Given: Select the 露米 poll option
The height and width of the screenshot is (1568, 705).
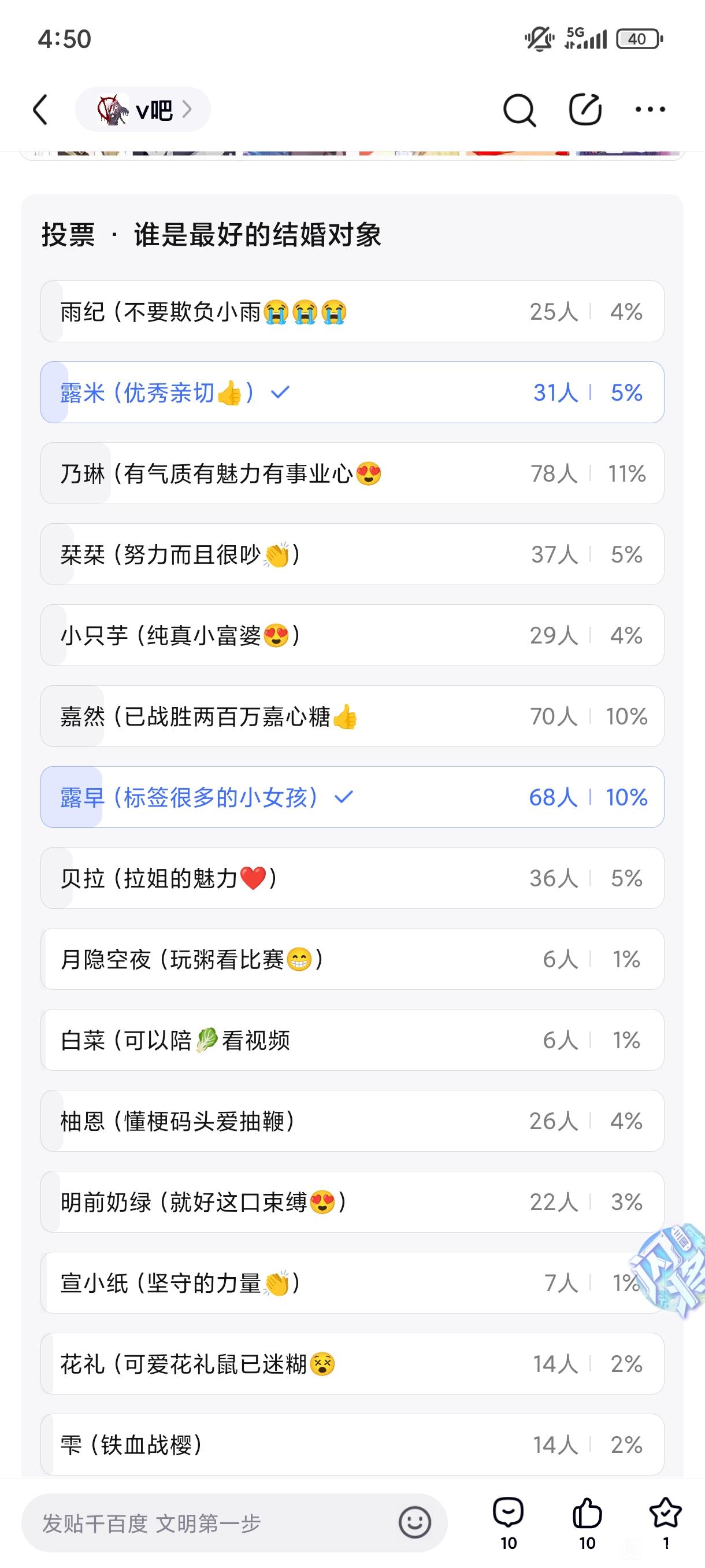Looking at the screenshot, I should tap(351, 393).
